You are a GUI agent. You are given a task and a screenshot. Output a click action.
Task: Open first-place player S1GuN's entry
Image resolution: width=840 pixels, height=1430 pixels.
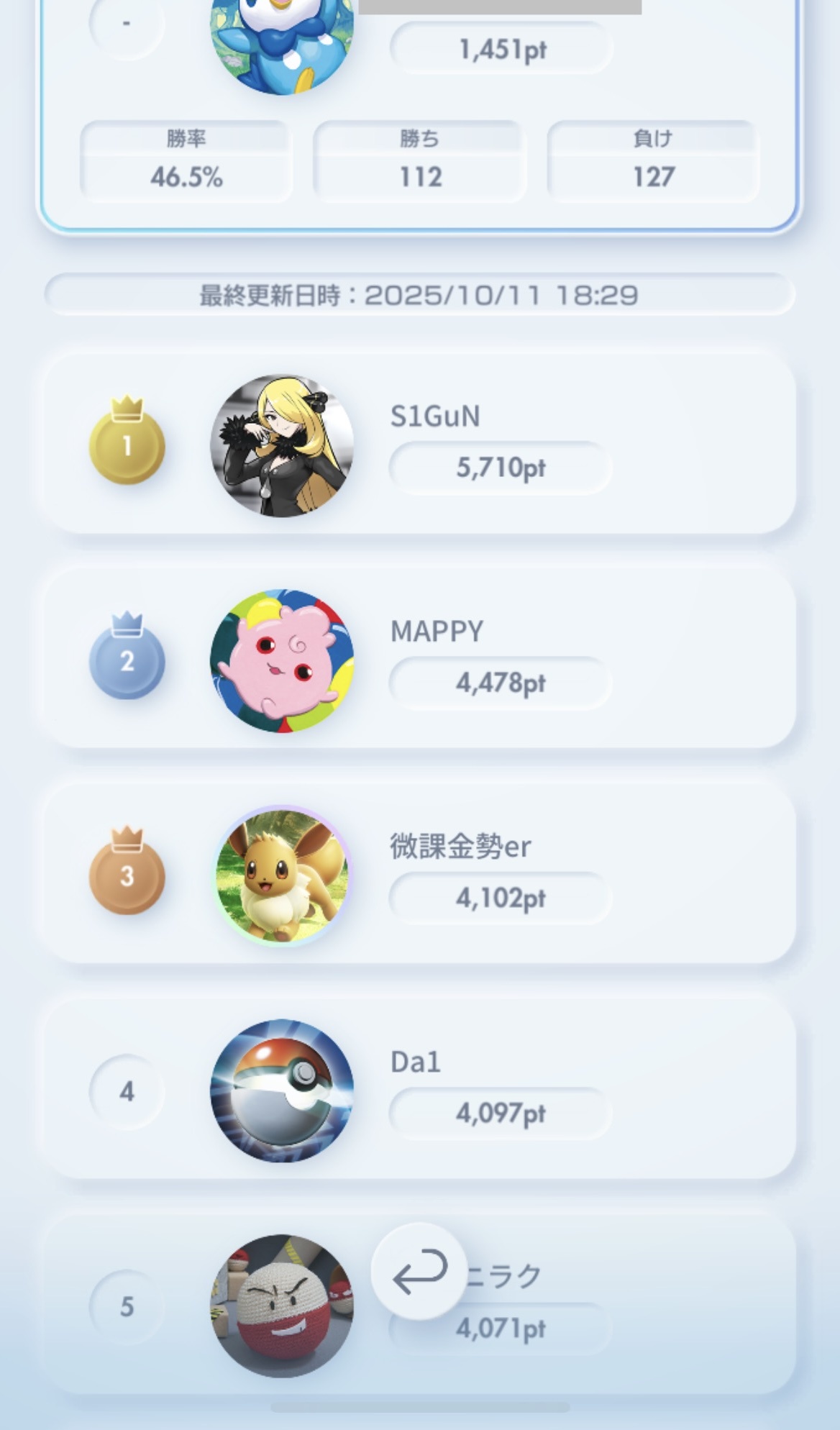(420, 444)
